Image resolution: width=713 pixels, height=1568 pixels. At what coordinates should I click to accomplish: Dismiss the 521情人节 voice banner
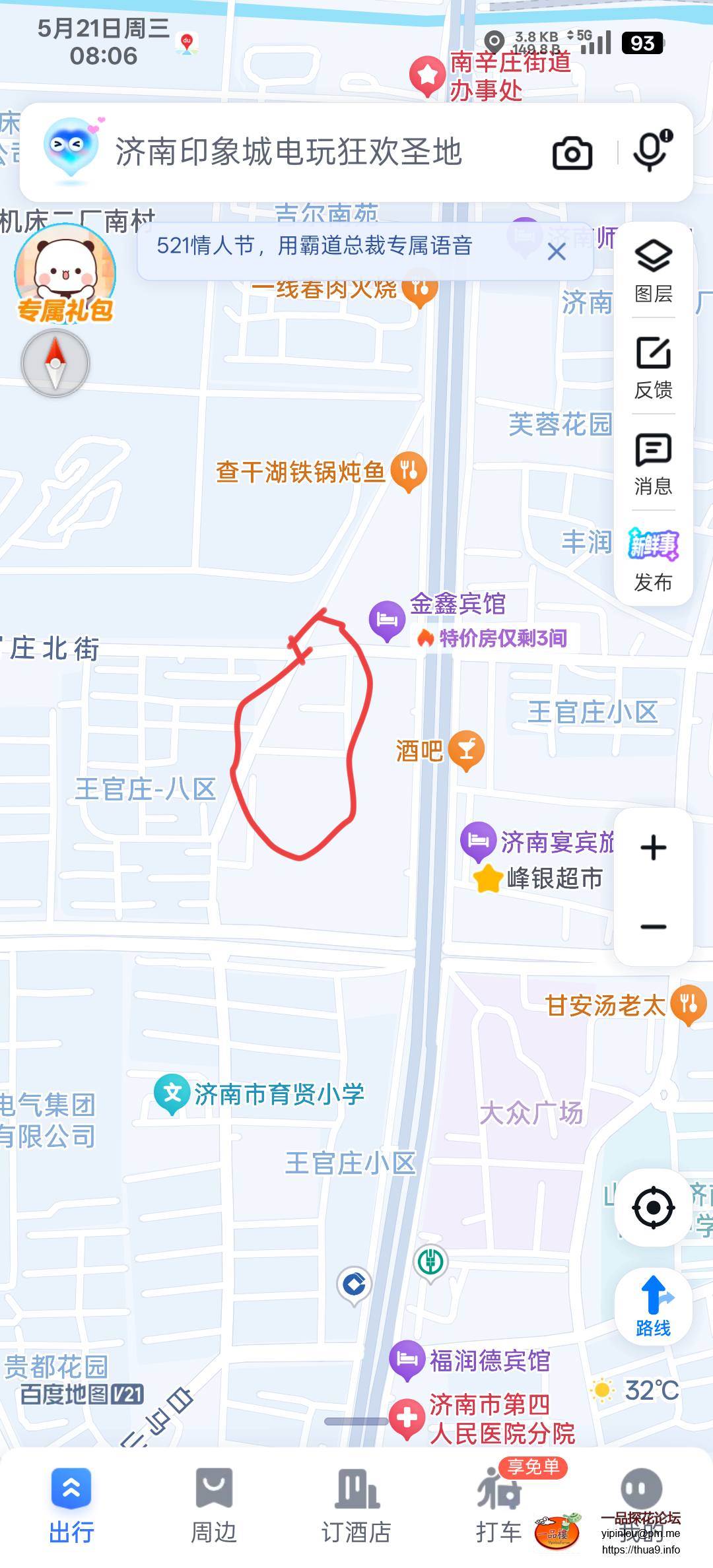557,251
